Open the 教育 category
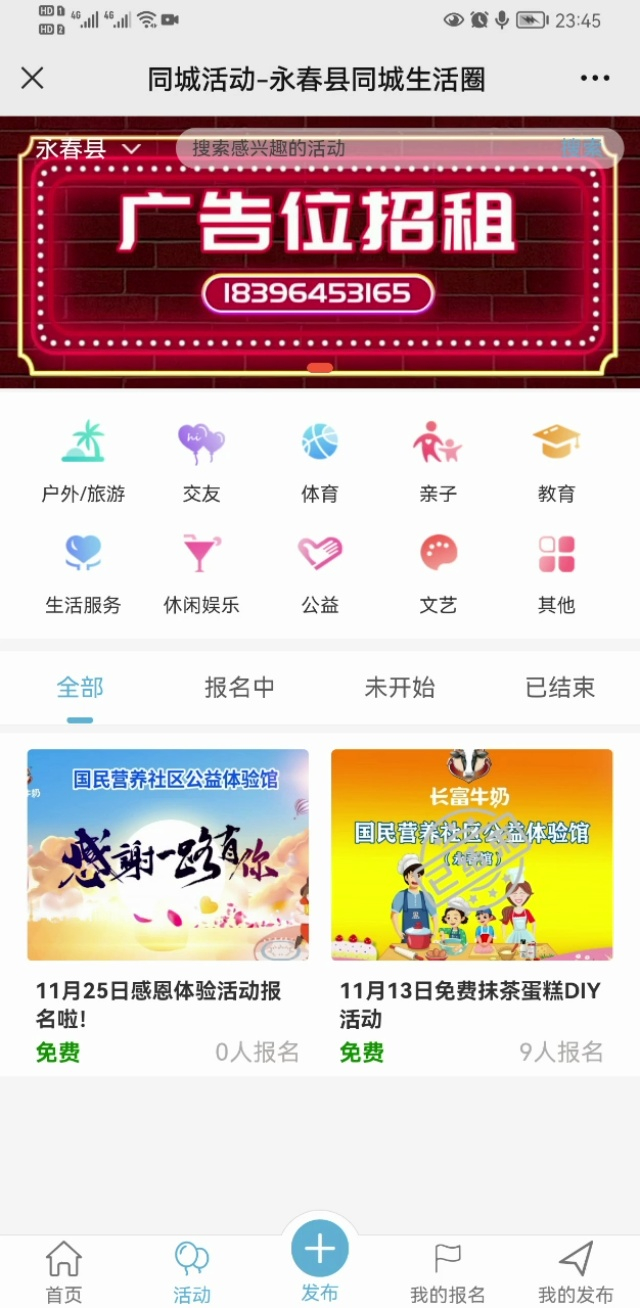 point(556,461)
